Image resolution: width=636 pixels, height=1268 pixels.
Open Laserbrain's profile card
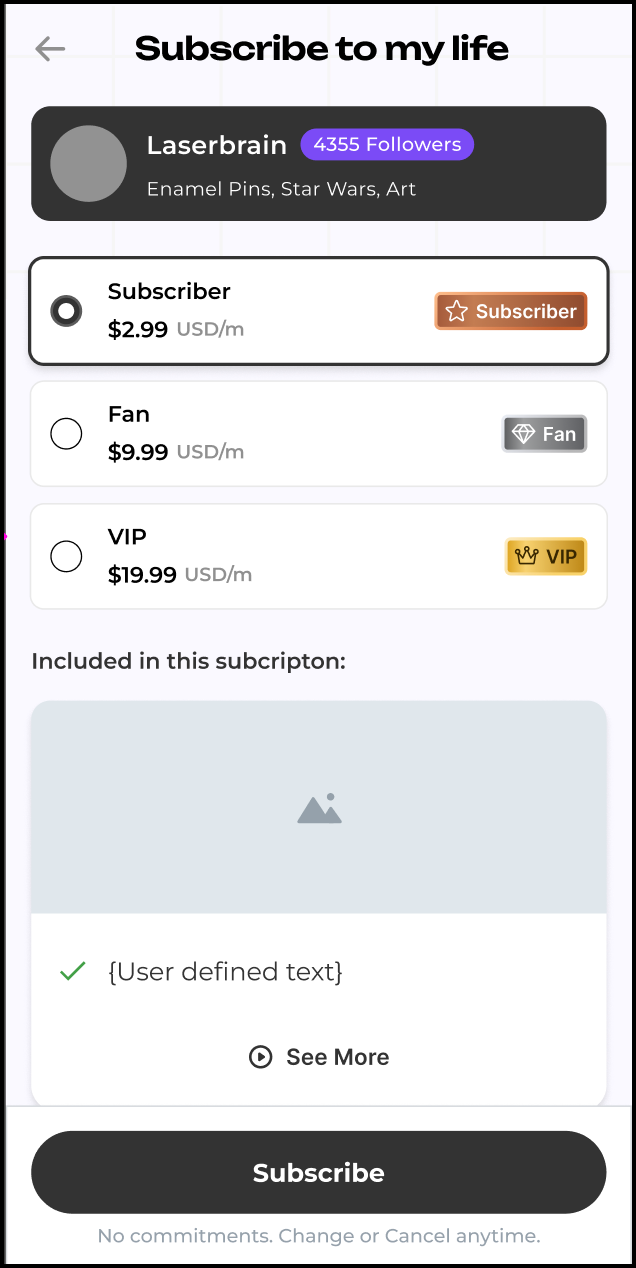click(319, 163)
